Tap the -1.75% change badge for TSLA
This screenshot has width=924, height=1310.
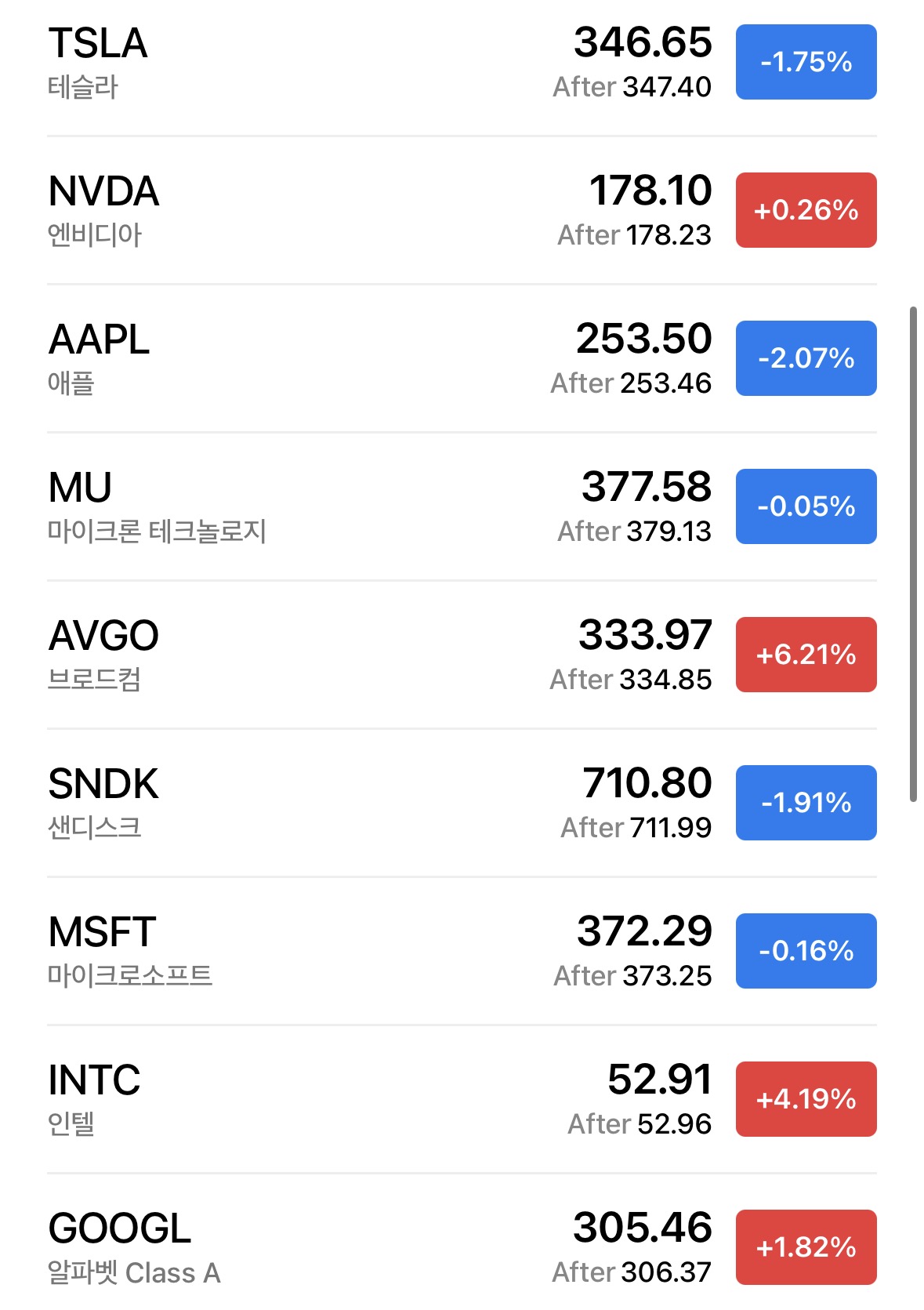806,62
